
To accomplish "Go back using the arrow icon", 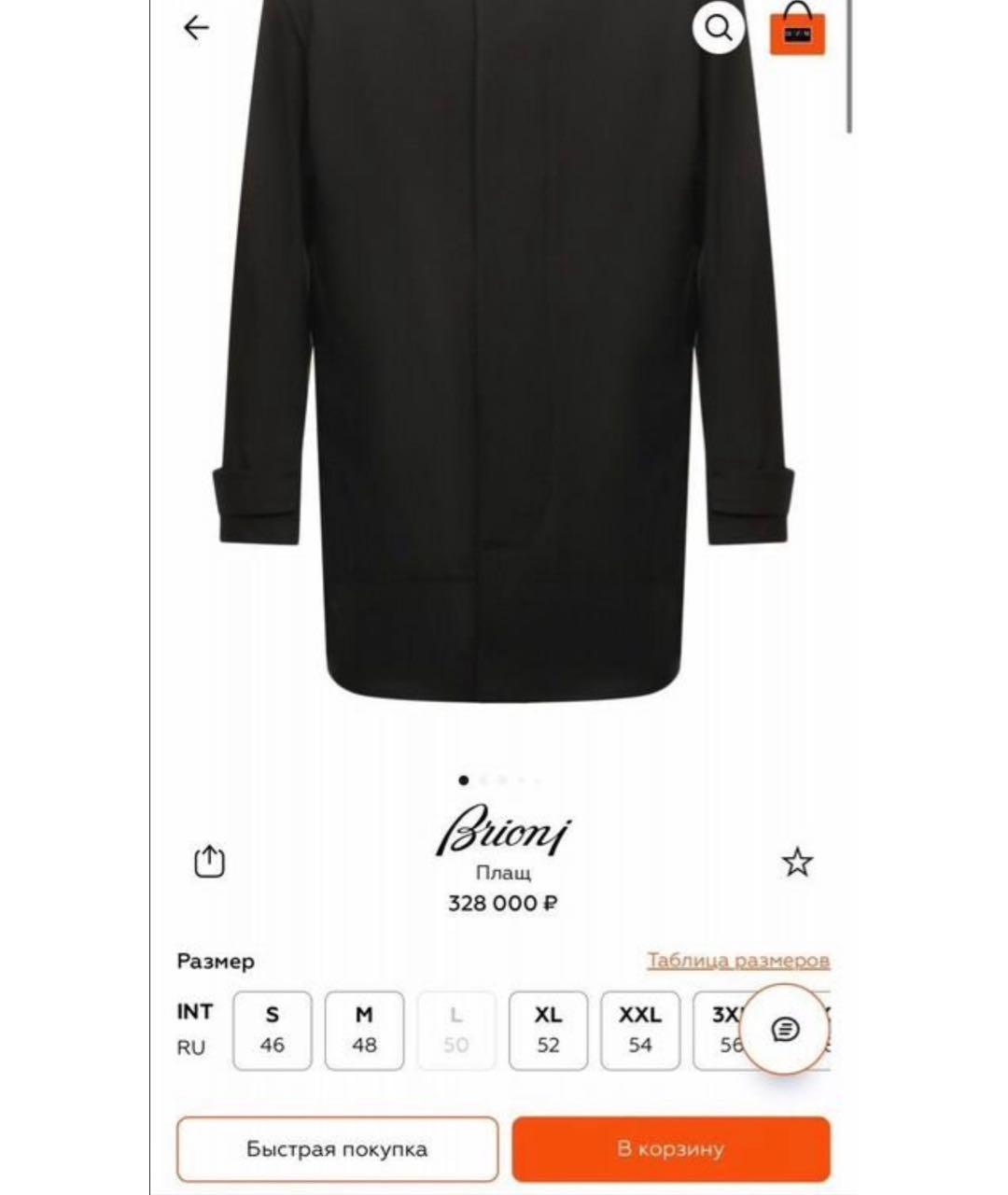I will 196,28.
